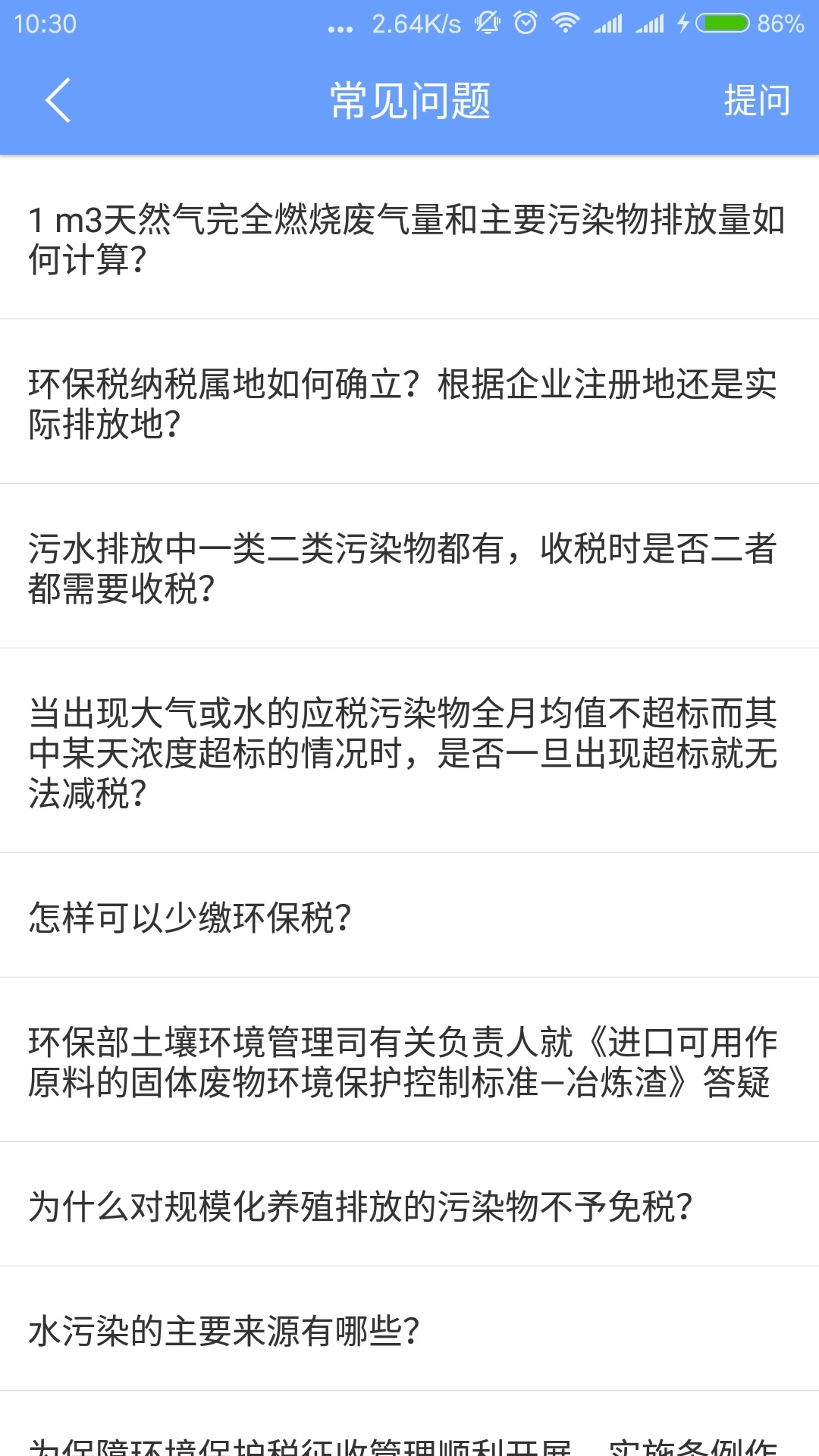Image resolution: width=819 pixels, height=1456 pixels.
Task: Tap the battery indicator icon
Action: (722, 23)
